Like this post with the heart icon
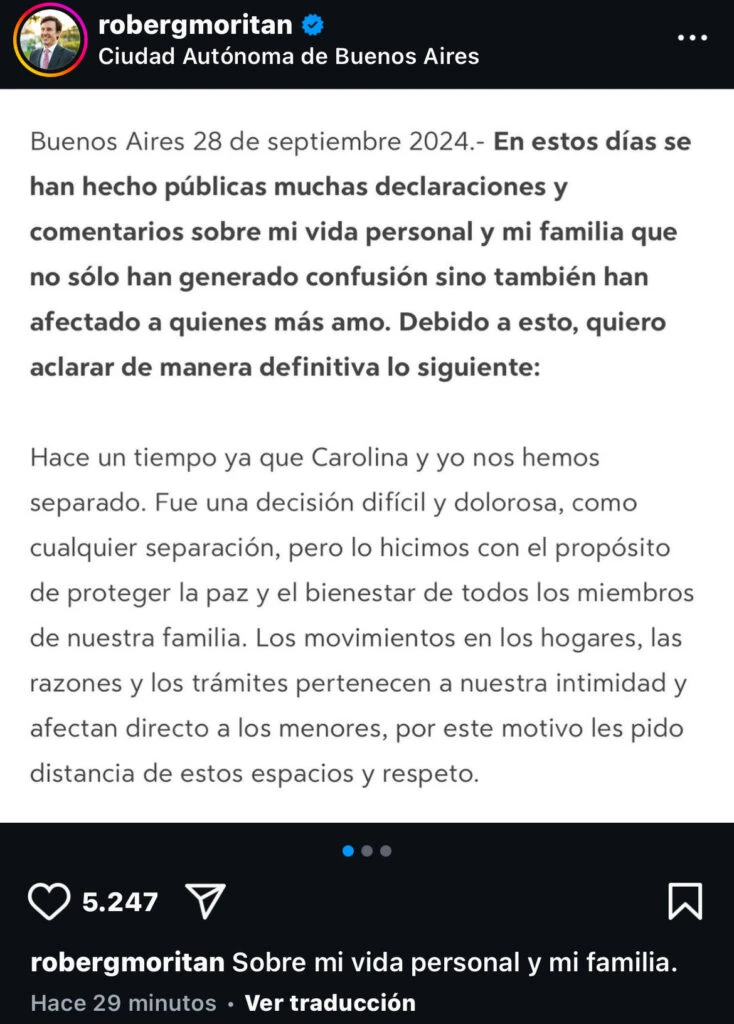 (x=47, y=901)
